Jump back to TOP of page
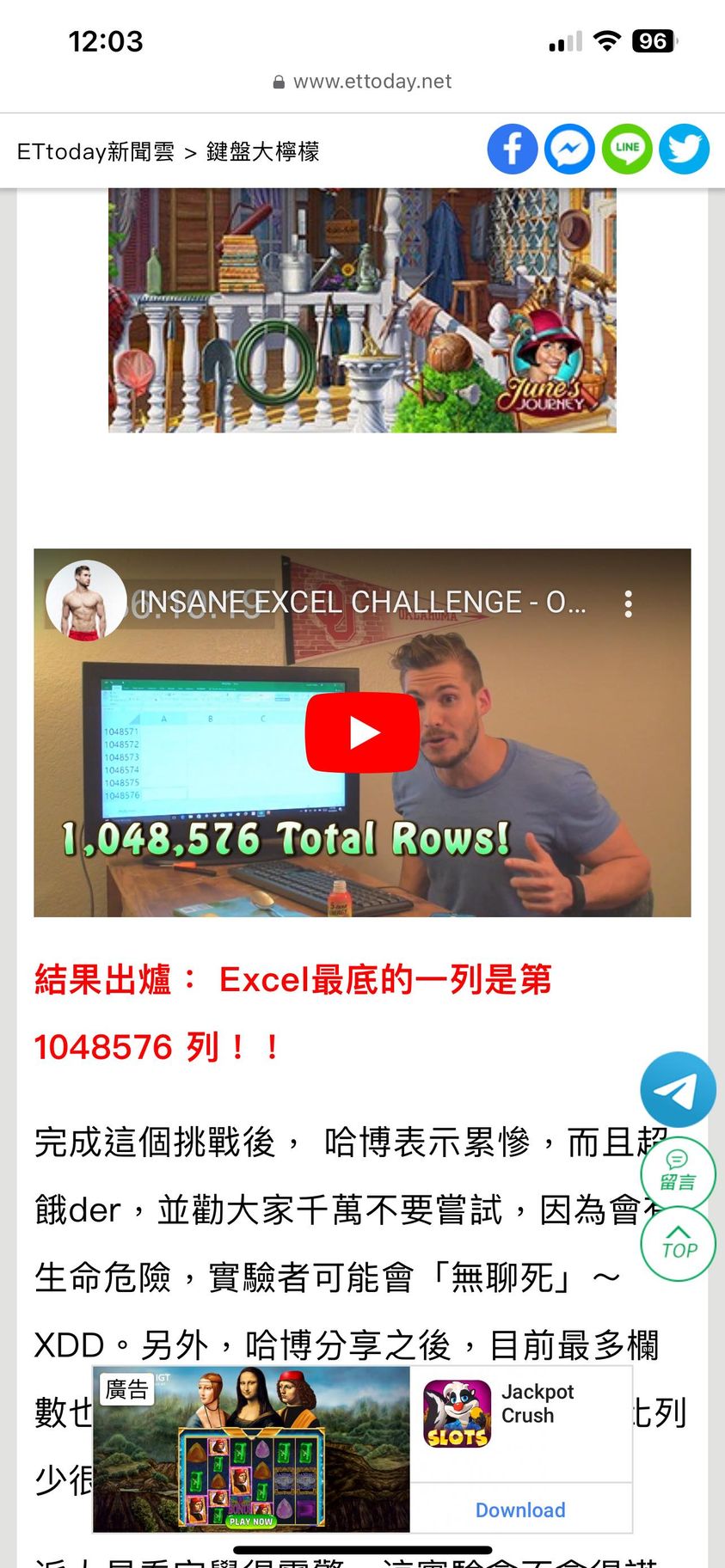 678,1243
